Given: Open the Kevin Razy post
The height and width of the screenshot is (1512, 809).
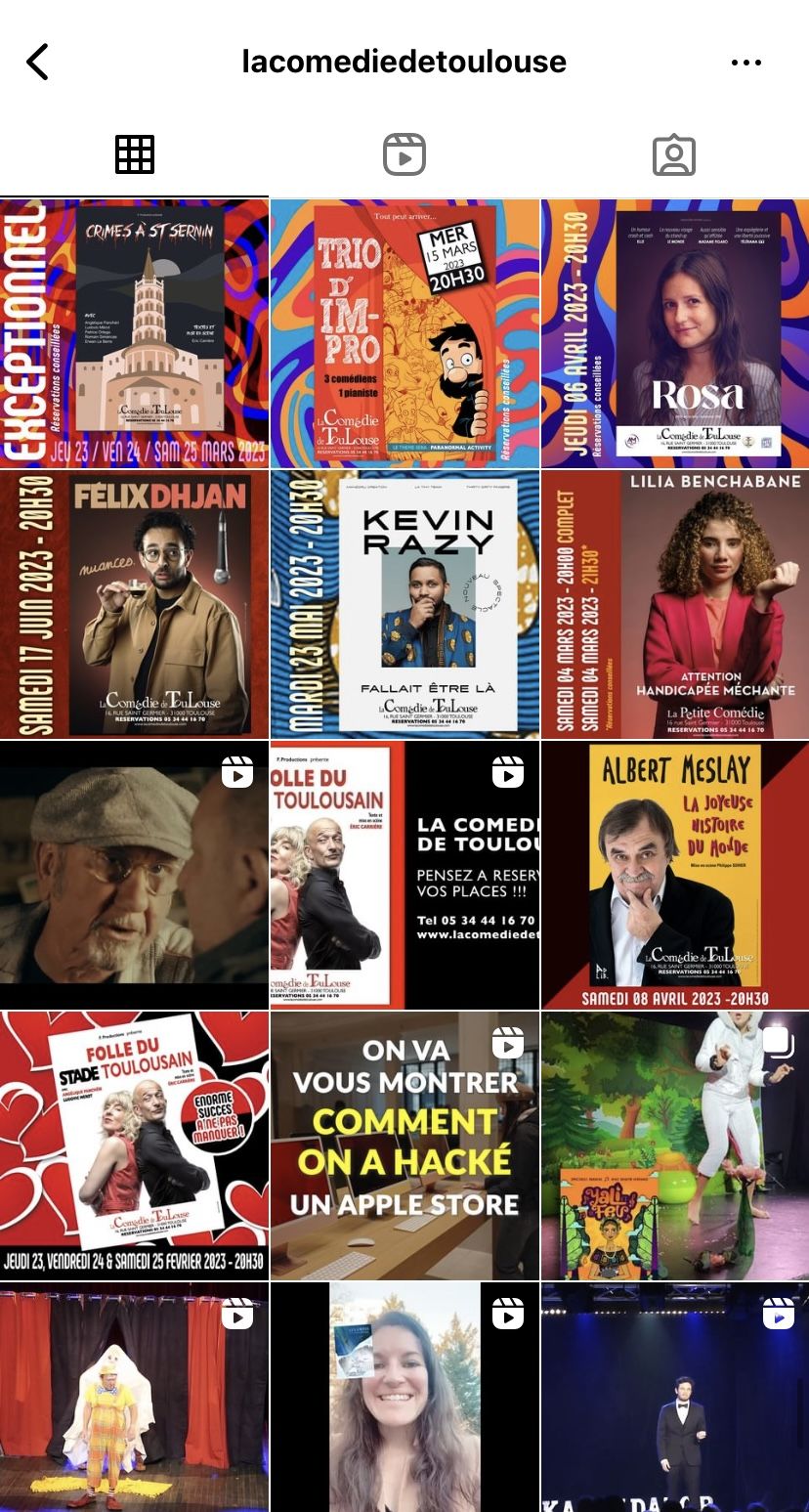Looking at the screenshot, I should tap(404, 604).
